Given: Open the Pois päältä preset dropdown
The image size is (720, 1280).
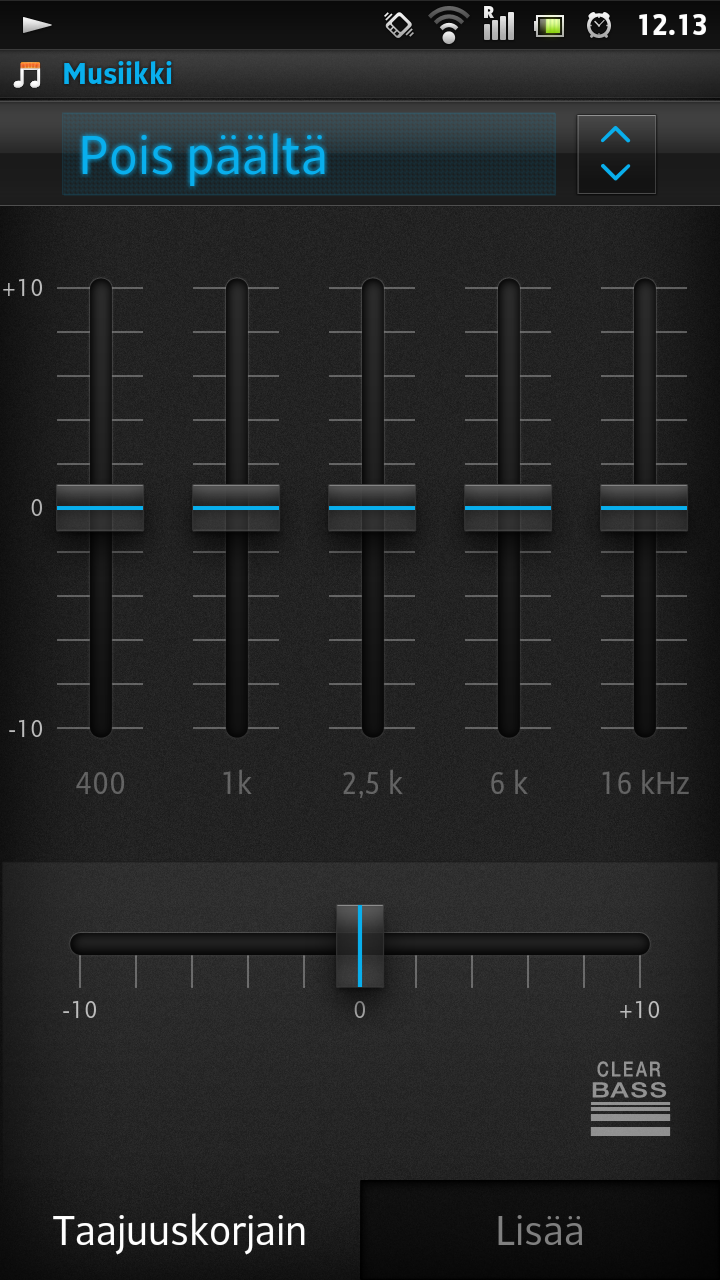Looking at the screenshot, I should click(309, 154).
